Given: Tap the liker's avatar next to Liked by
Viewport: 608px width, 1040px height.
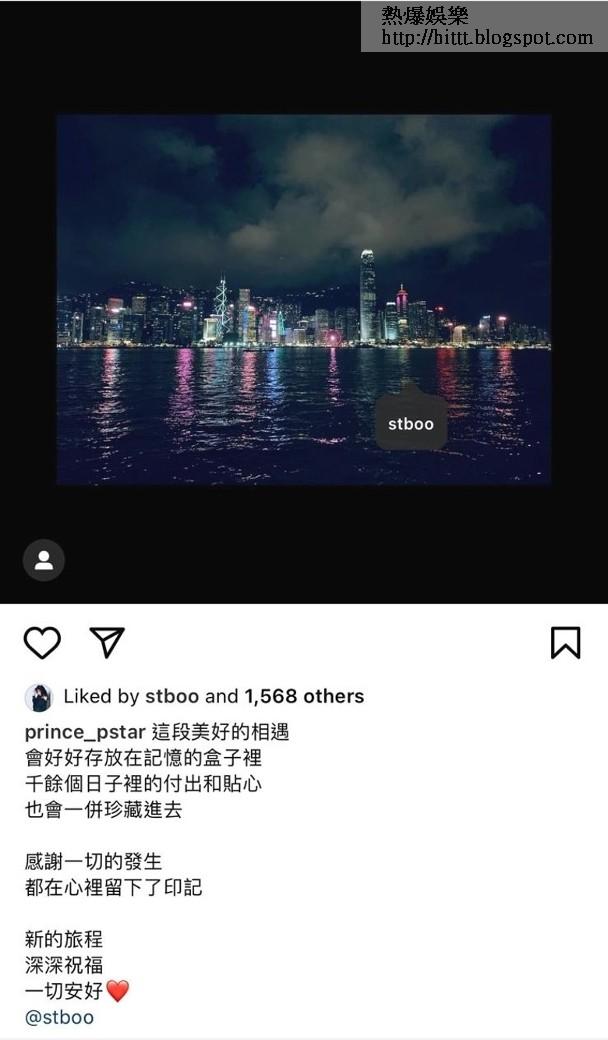Looking at the screenshot, I should 38,698.
